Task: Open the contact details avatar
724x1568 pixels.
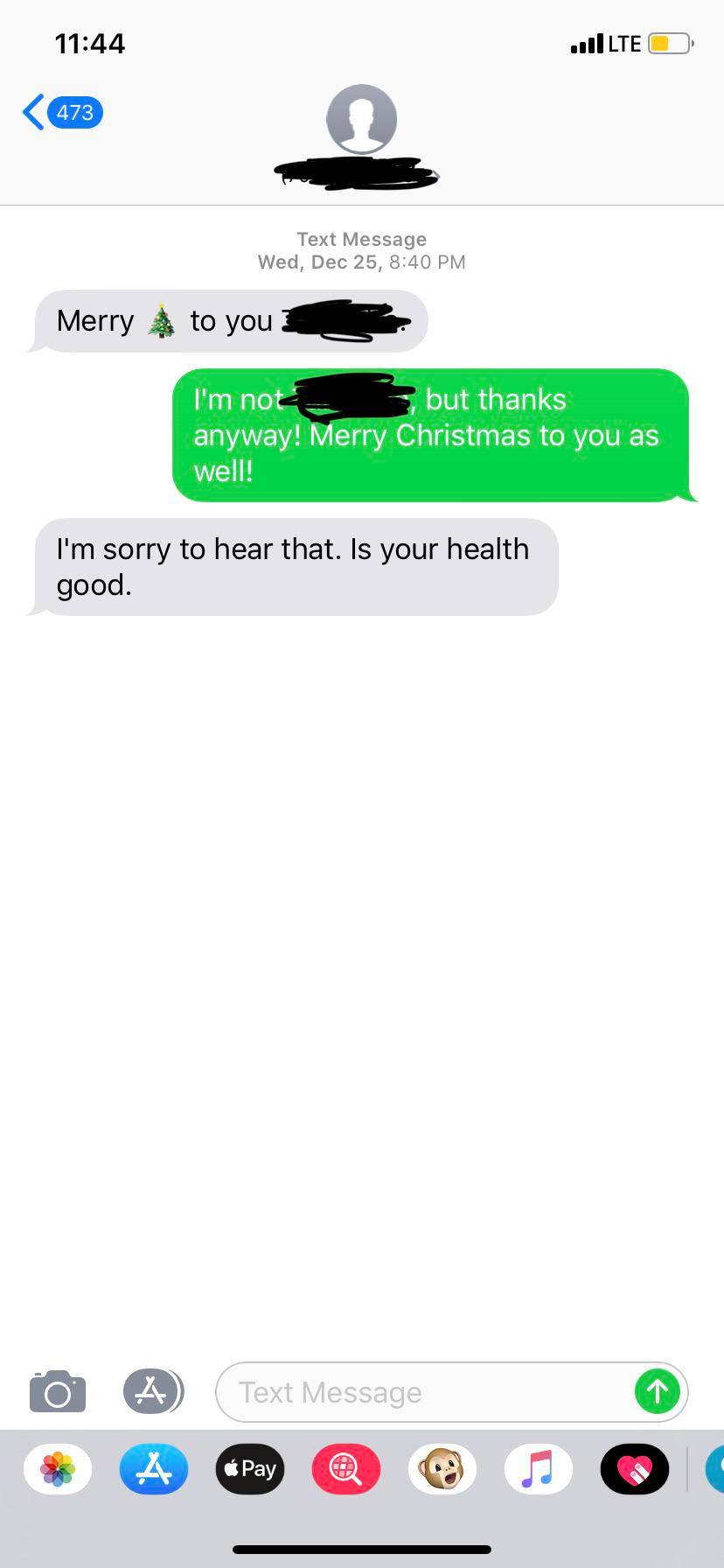Action: [361, 120]
